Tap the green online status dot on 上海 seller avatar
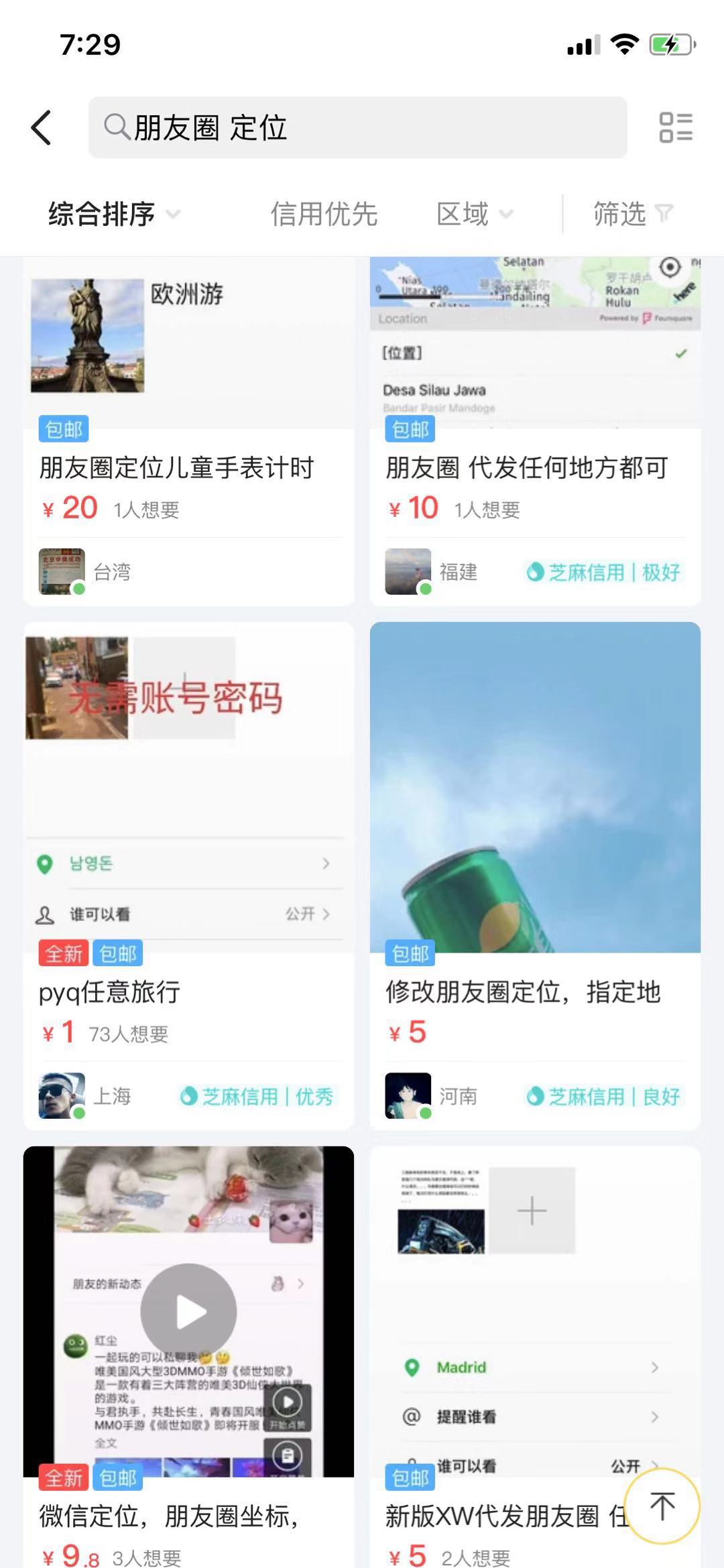The height and width of the screenshot is (1568, 724). (x=79, y=1113)
